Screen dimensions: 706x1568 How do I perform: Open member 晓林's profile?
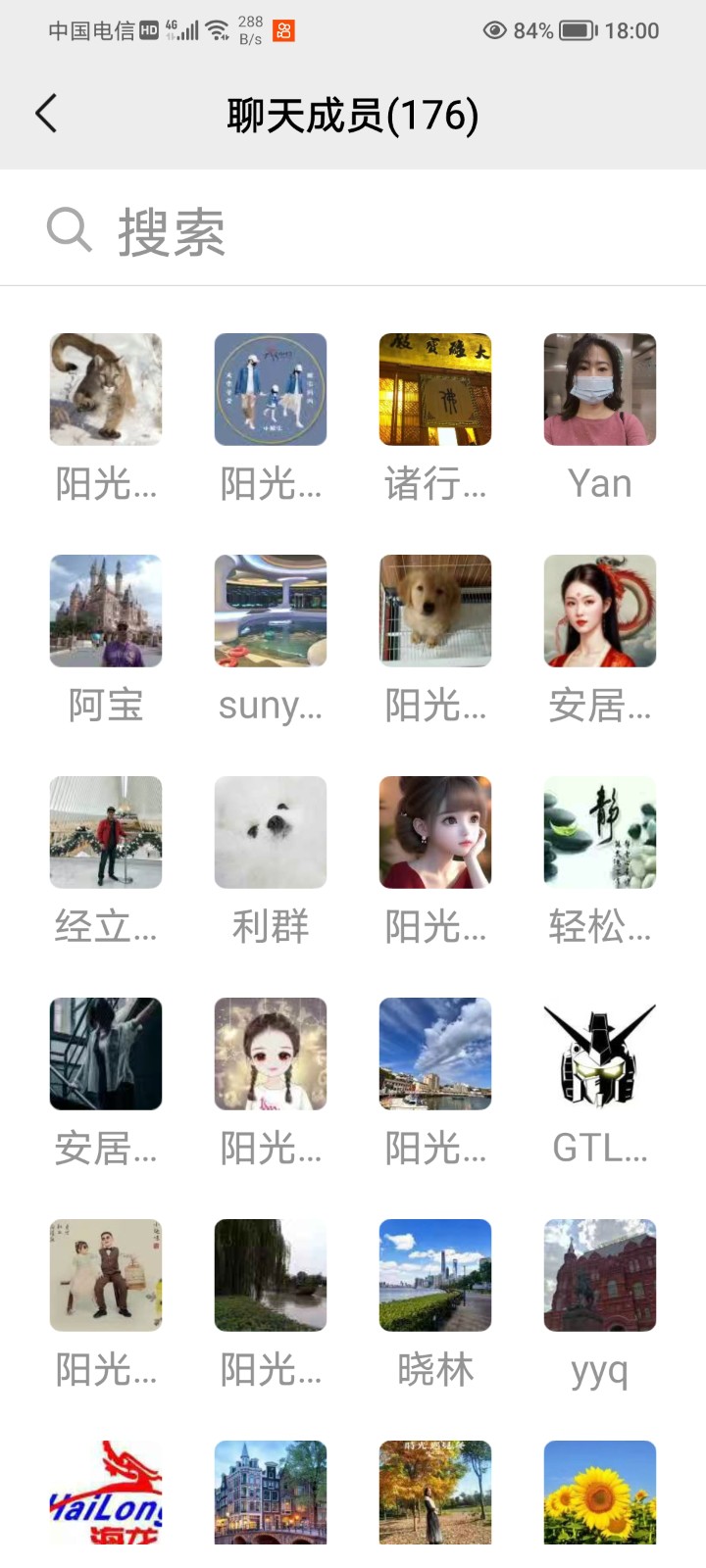tap(435, 1276)
